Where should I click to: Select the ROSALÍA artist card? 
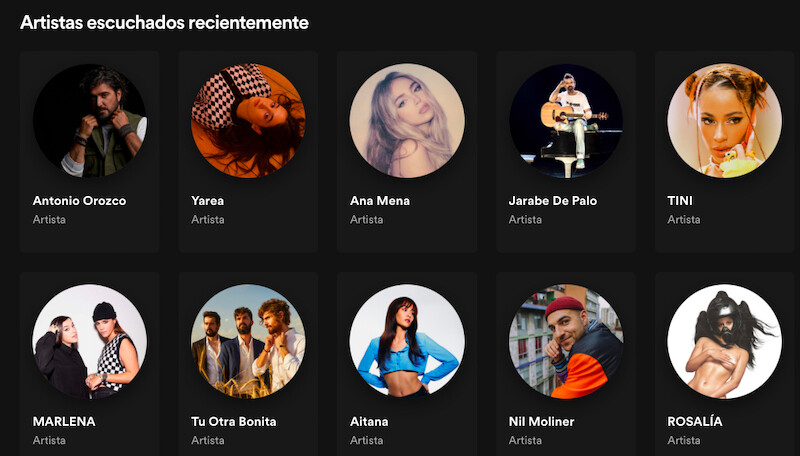724,341
